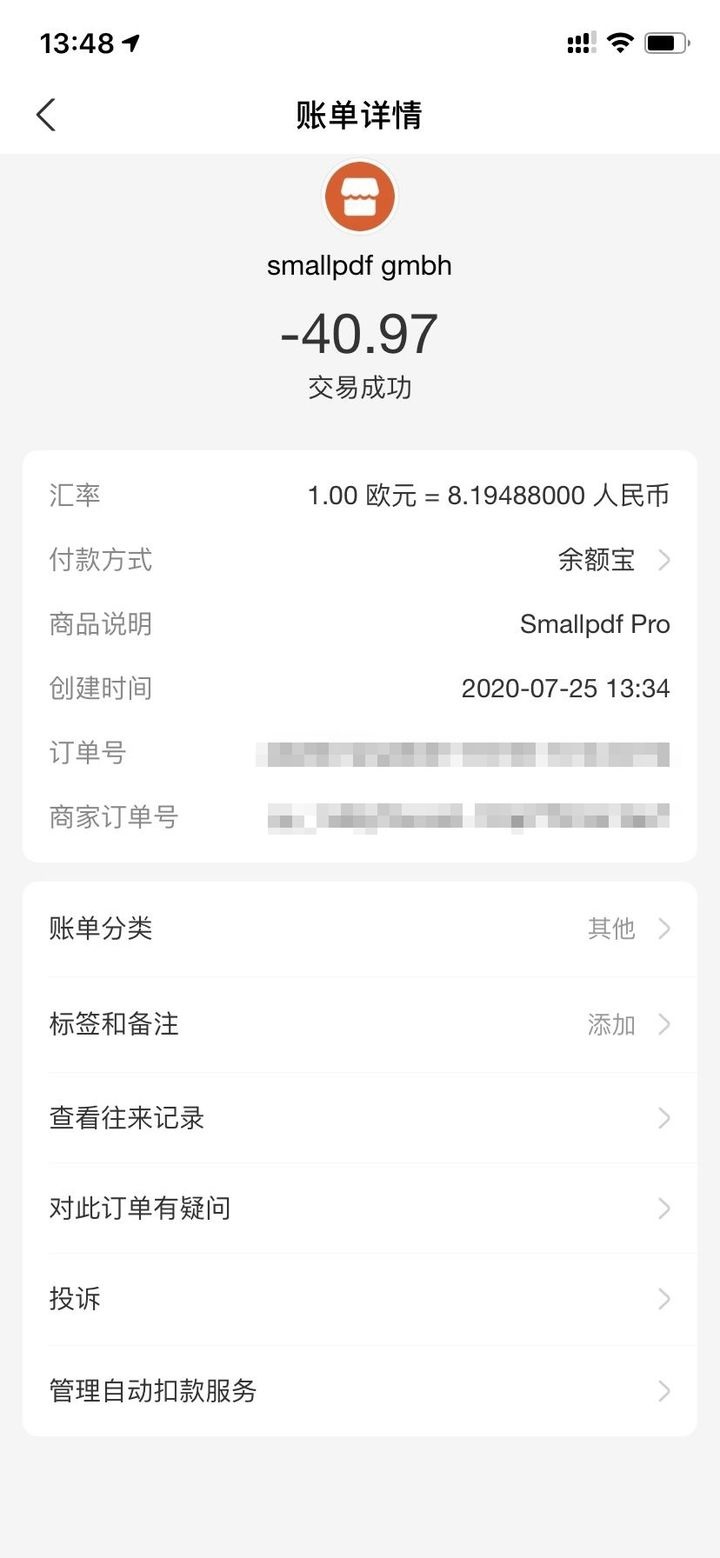This screenshot has height=1558, width=720.
Task: Tap the exchange rate 汇率 row
Action: 360,494
